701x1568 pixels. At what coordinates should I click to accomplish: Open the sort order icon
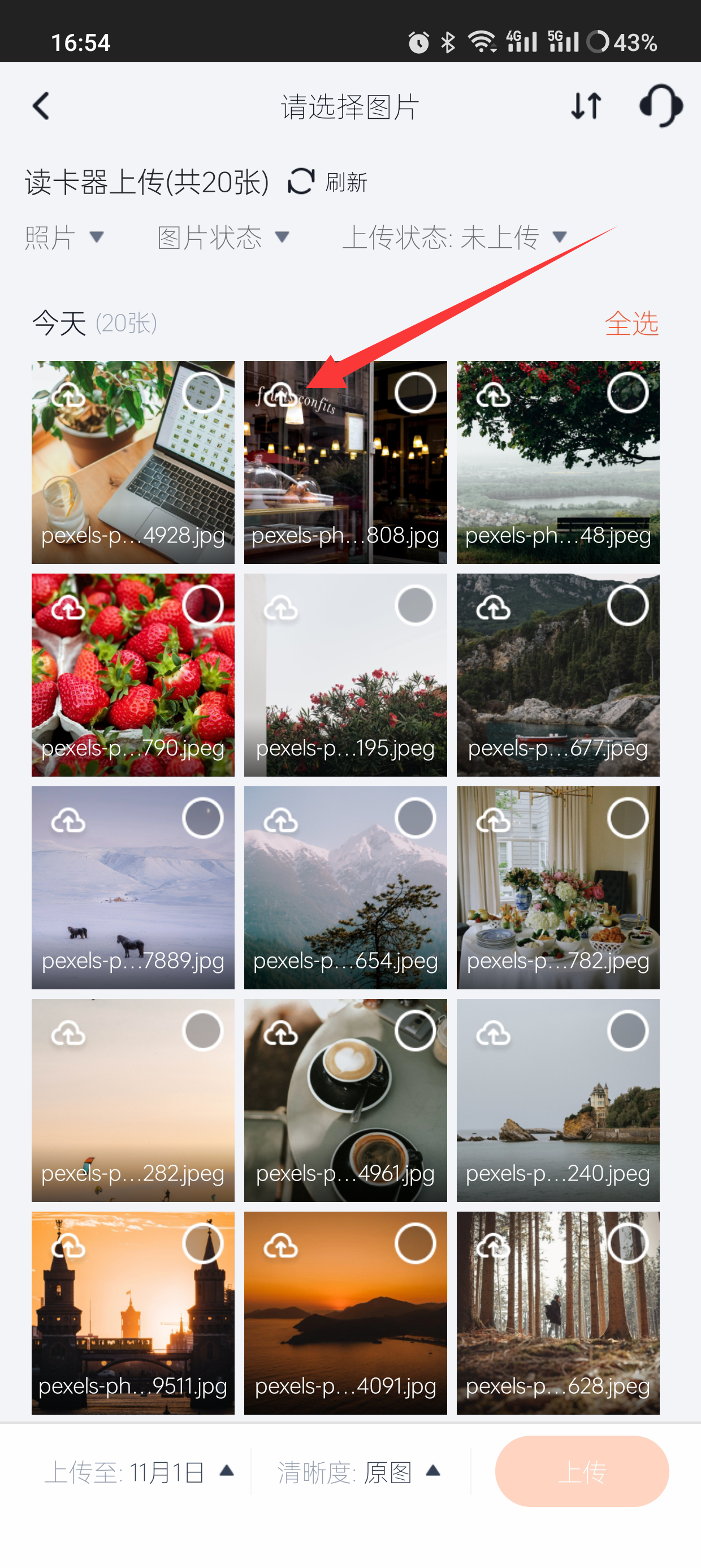[586, 106]
